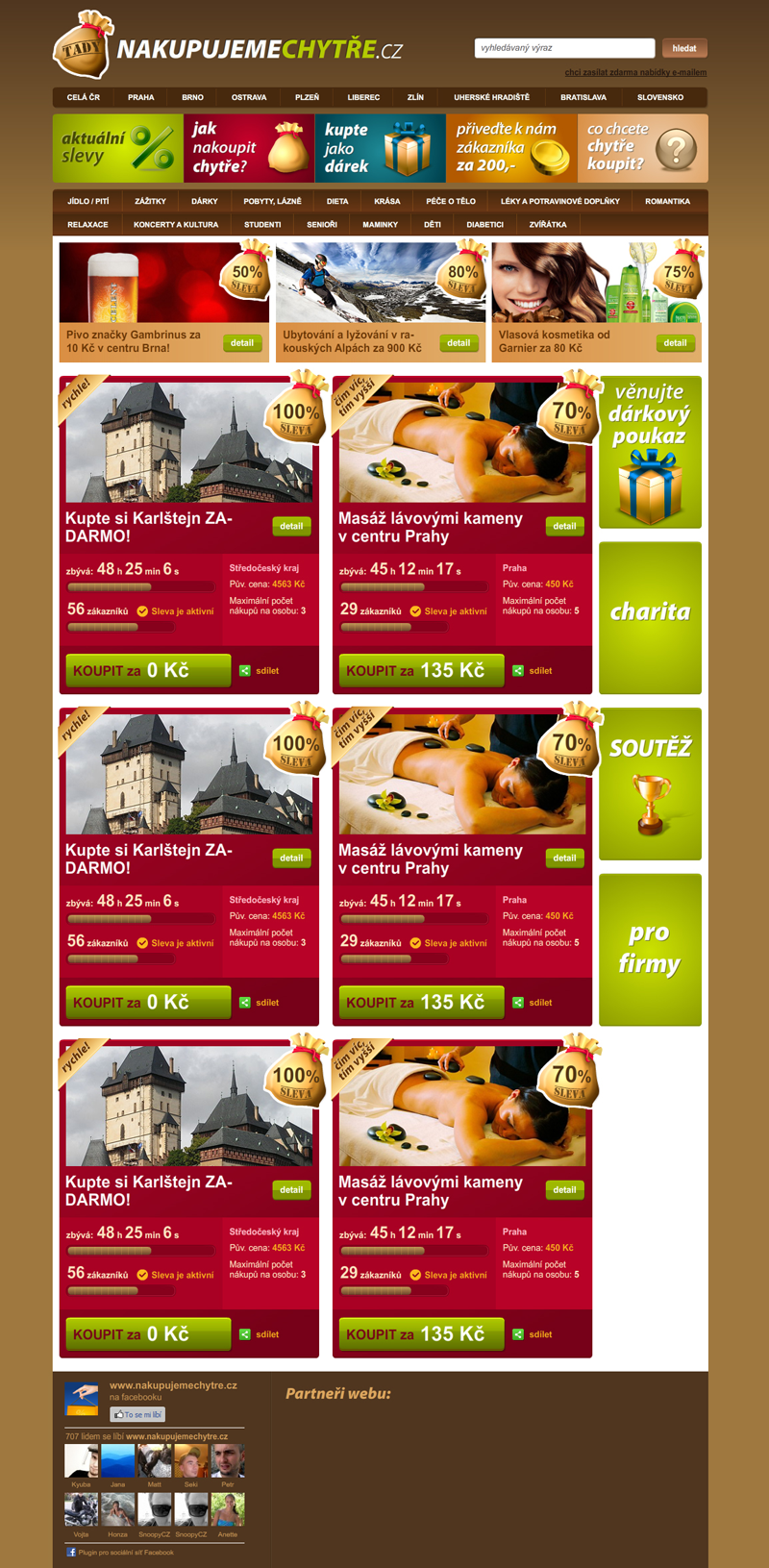Open the pro firmy tile
Screen dimensions: 769x1568
point(650,950)
